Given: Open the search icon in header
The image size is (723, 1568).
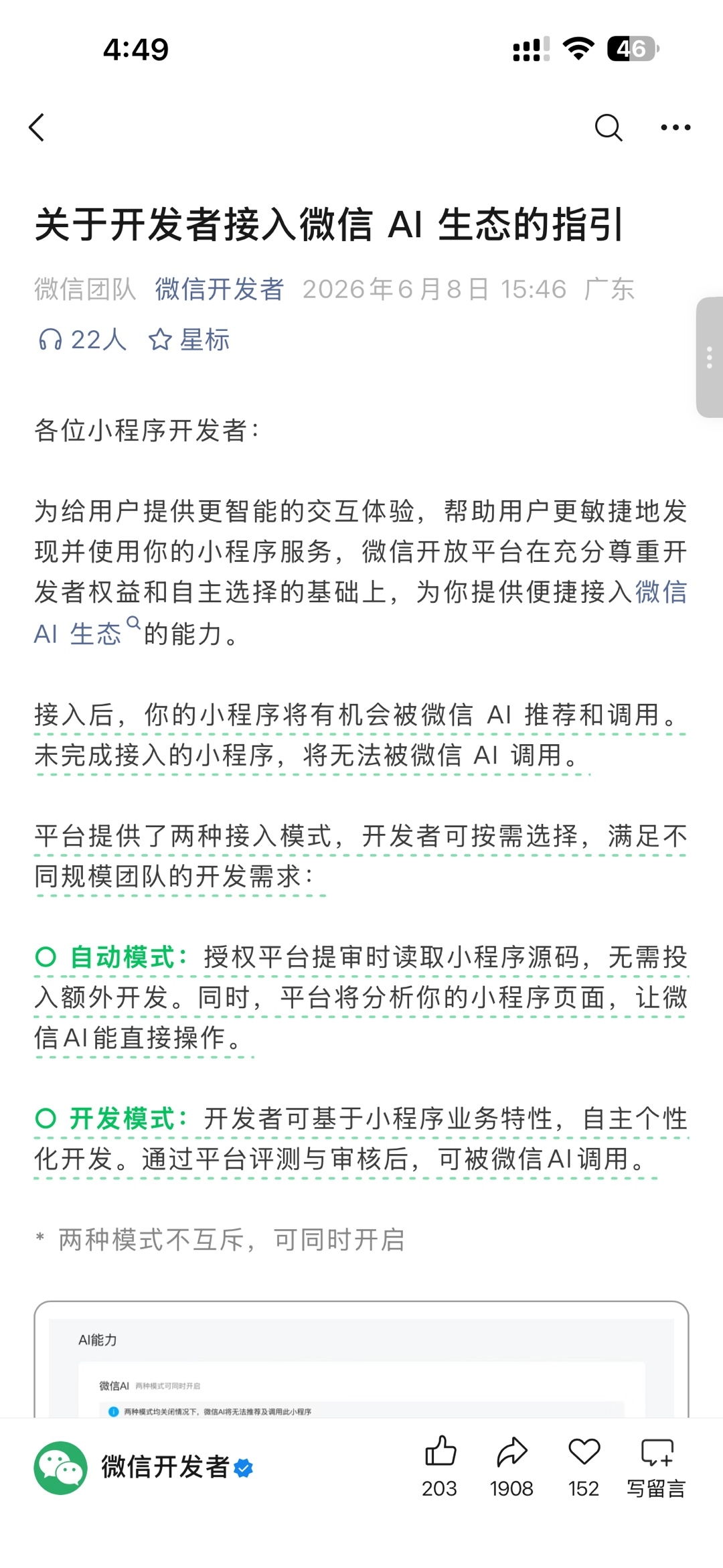Looking at the screenshot, I should pyautogui.click(x=609, y=127).
